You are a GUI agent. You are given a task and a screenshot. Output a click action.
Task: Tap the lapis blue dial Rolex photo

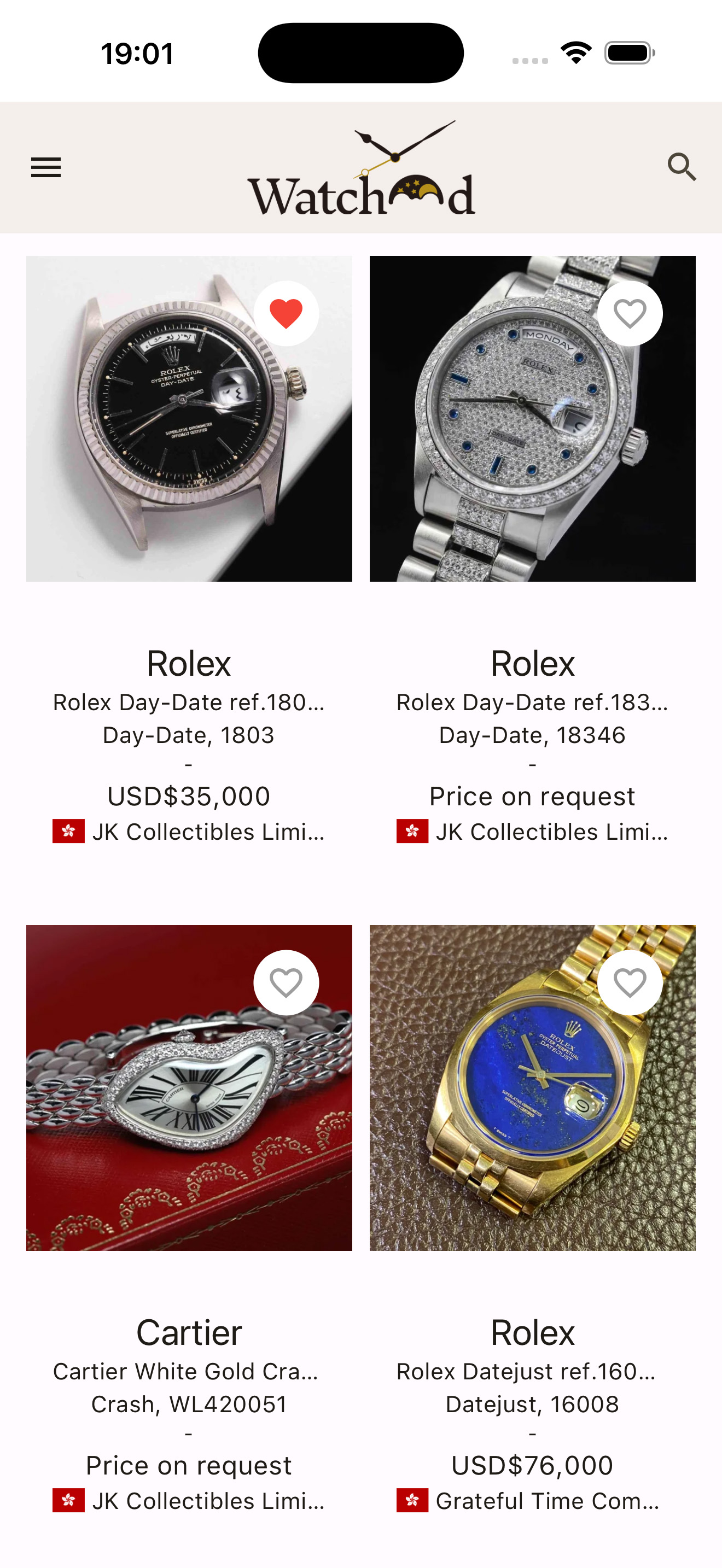tap(532, 1090)
